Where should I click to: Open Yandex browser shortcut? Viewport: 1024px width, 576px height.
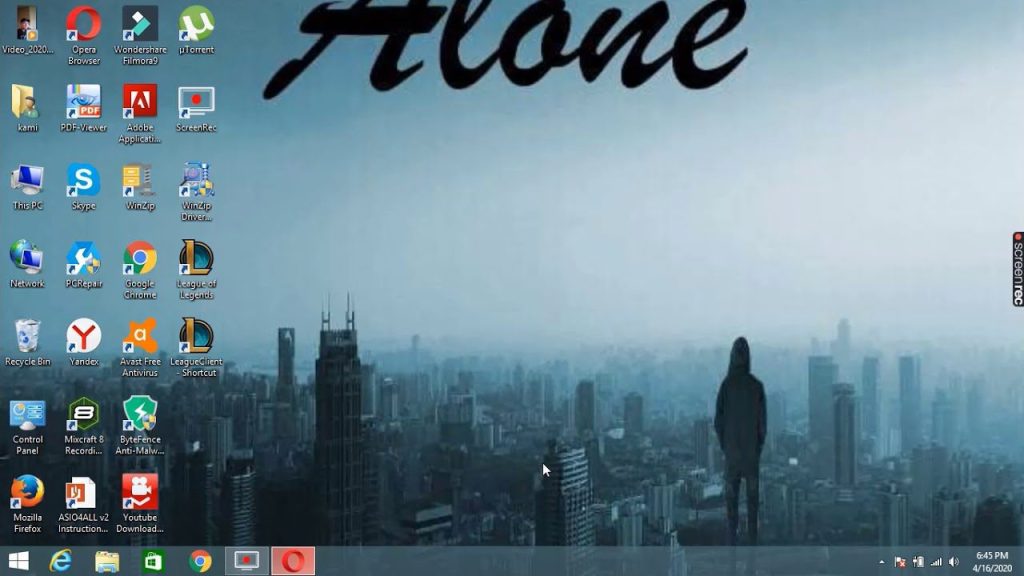point(84,336)
